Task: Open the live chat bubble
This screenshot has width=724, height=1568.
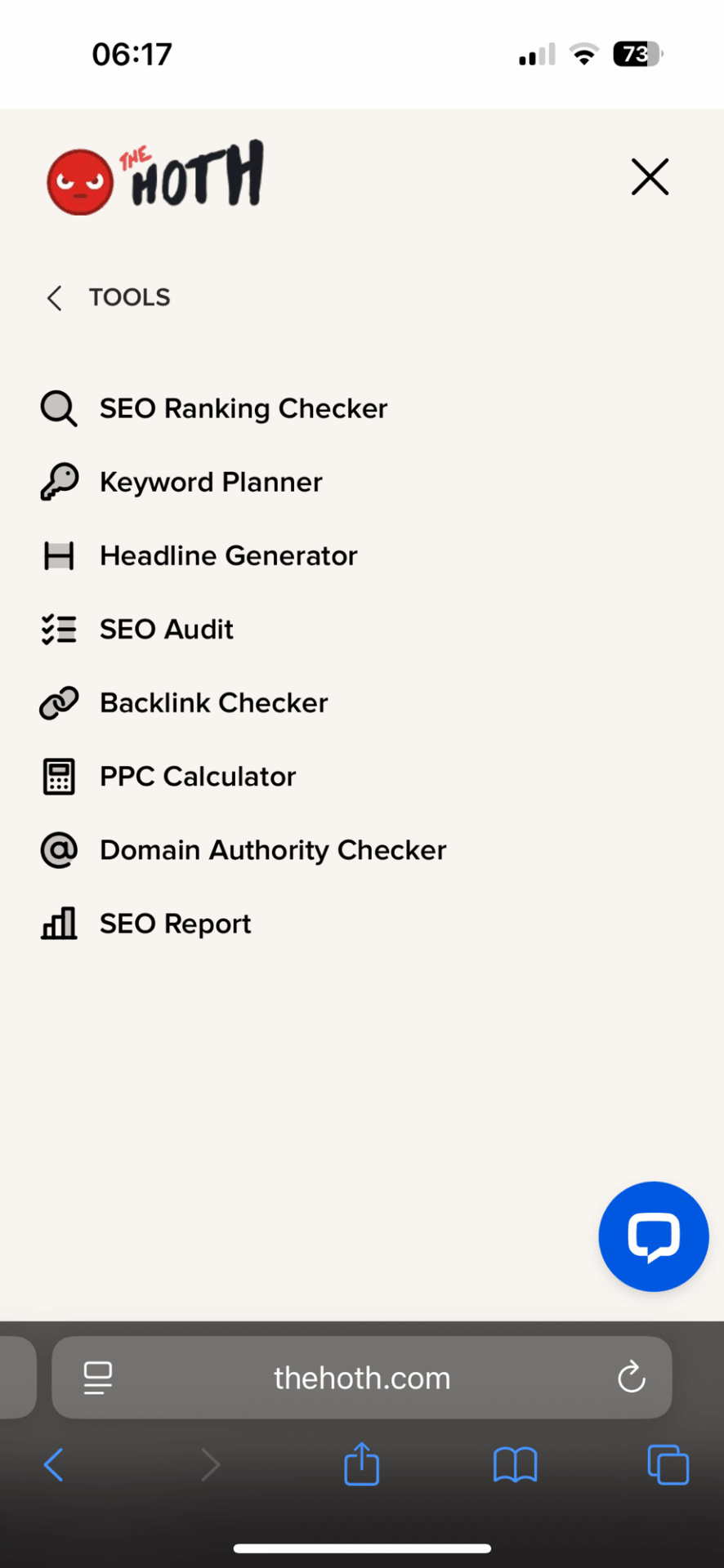Action: (653, 1236)
